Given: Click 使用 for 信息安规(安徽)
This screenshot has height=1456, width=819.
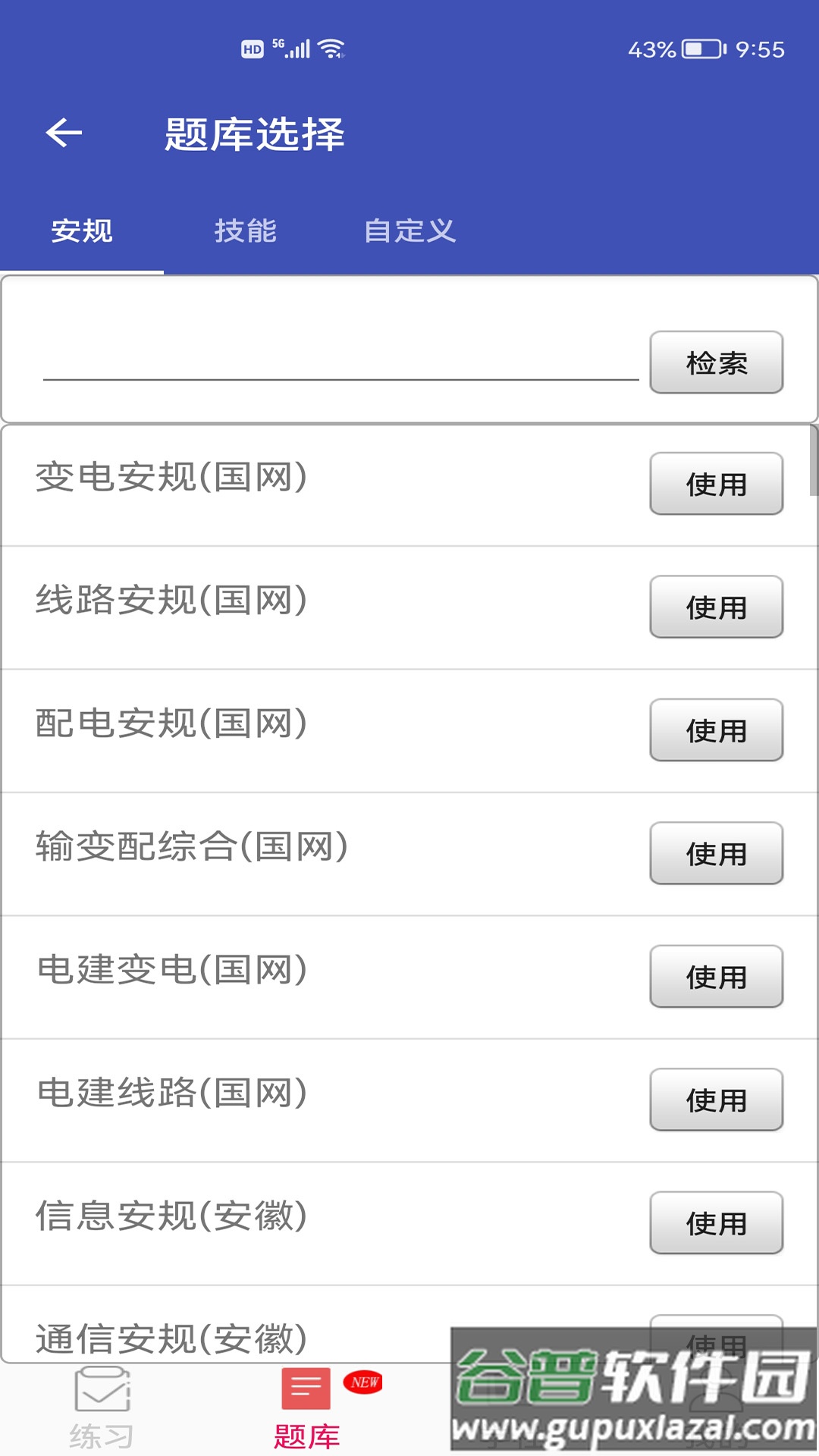Looking at the screenshot, I should (714, 1225).
